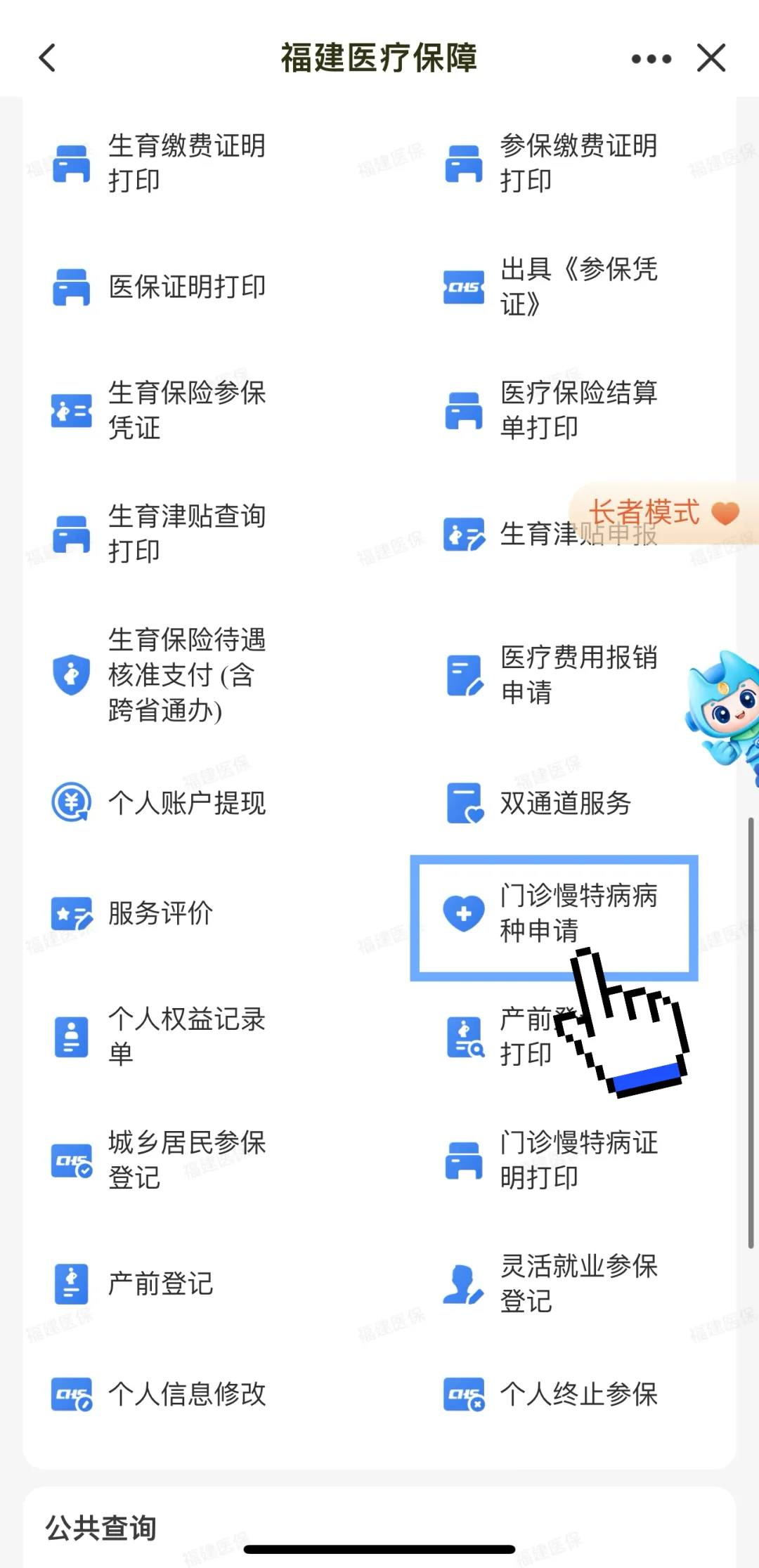The height and width of the screenshot is (1568, 759).
Task: Open 个人账户提现 withdrawal icon
Action: pos(70,802)
